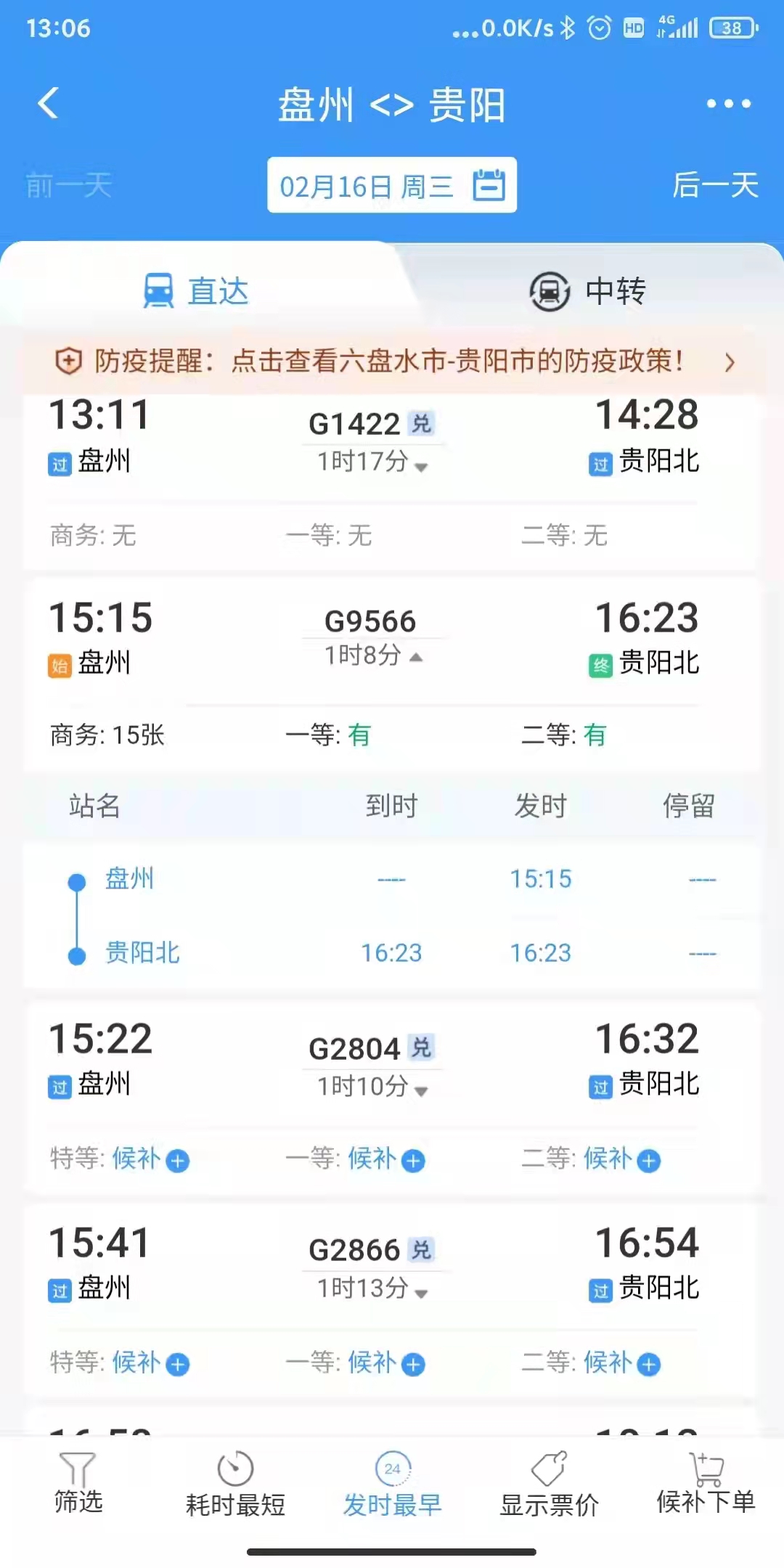The width and height of the screenshot is (784, 1568).
Task: Switch to the 中转 tab
Action: 588,291
